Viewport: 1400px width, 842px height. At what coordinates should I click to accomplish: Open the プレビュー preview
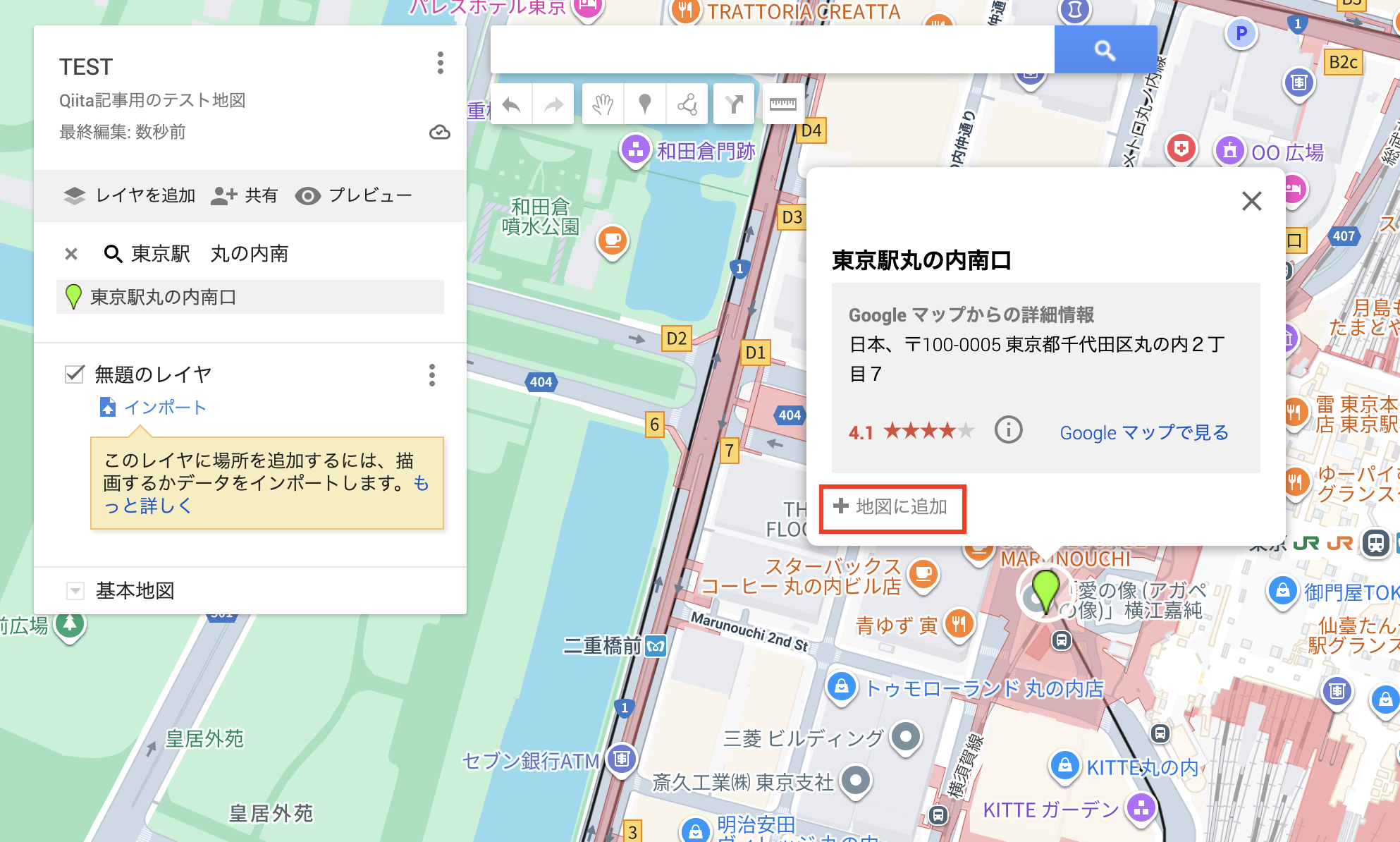click(x=354, y=195)
